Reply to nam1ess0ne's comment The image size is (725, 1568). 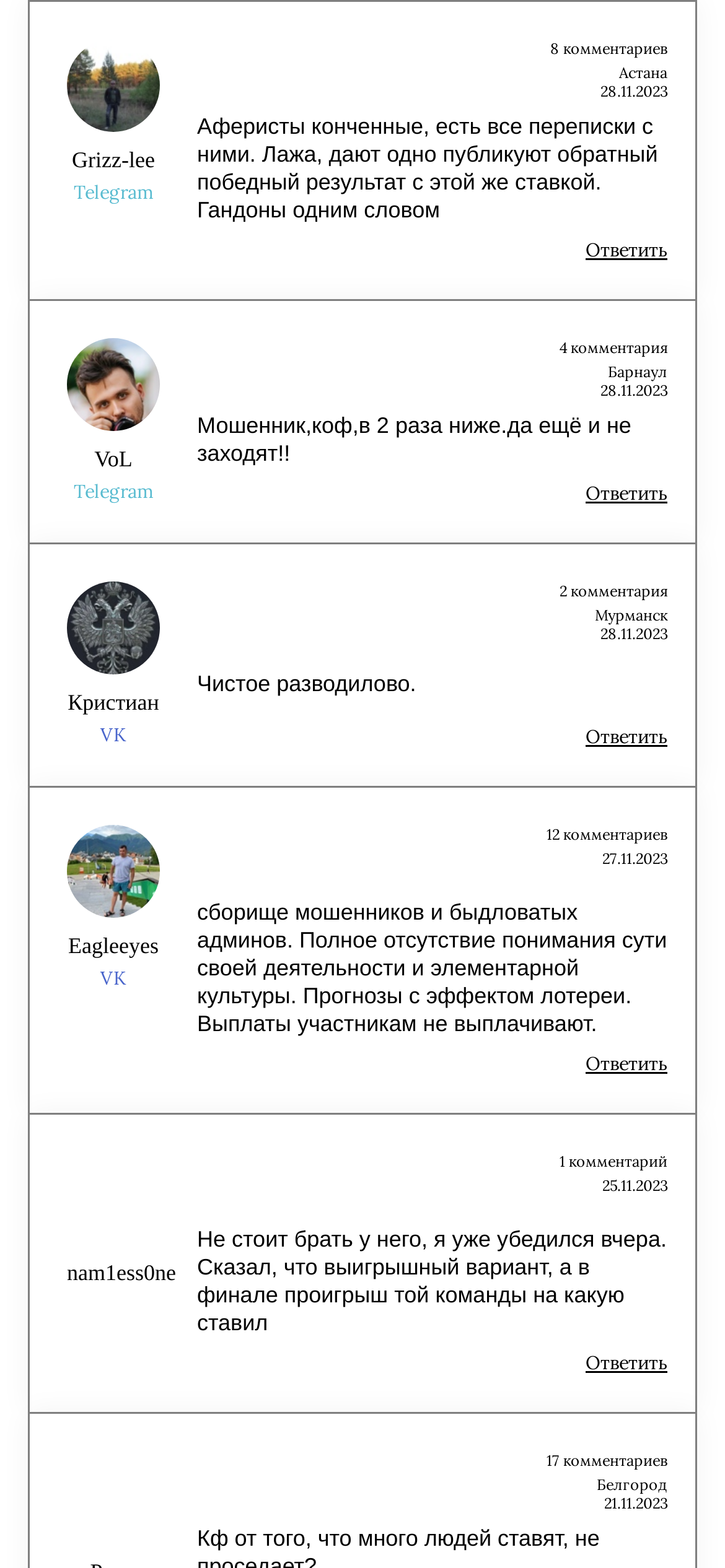pos(626,1363)
